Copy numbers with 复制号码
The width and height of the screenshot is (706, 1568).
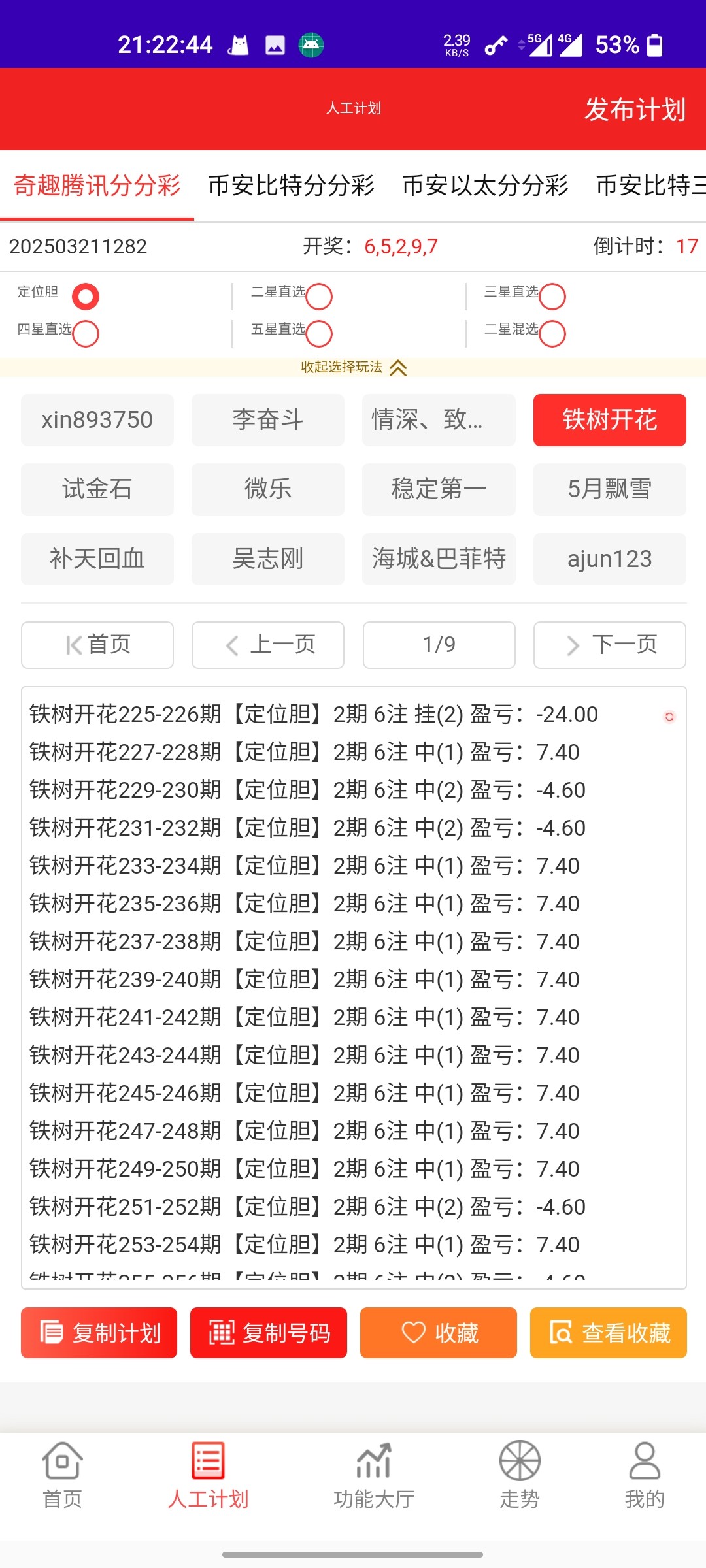pyautogui.click(x=269, y=1333)
